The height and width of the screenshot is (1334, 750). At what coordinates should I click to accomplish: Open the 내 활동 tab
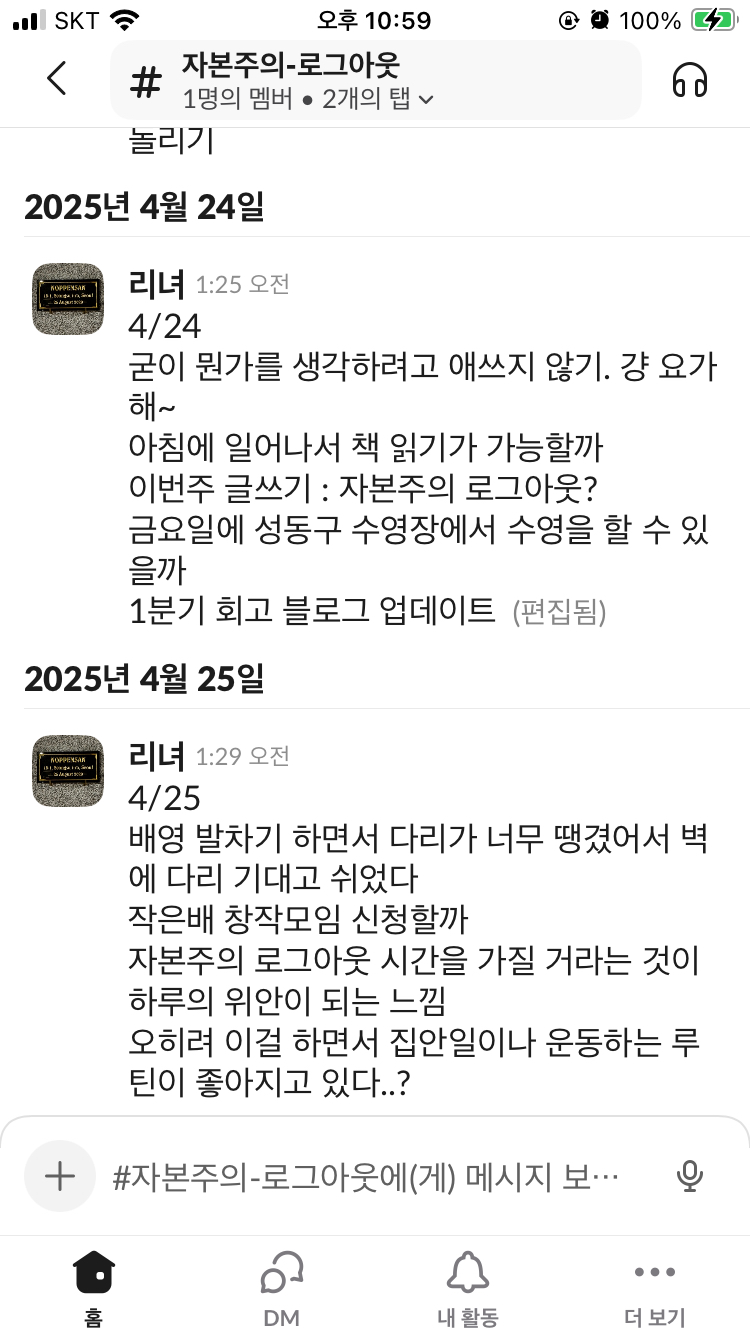pos(468,1289)
